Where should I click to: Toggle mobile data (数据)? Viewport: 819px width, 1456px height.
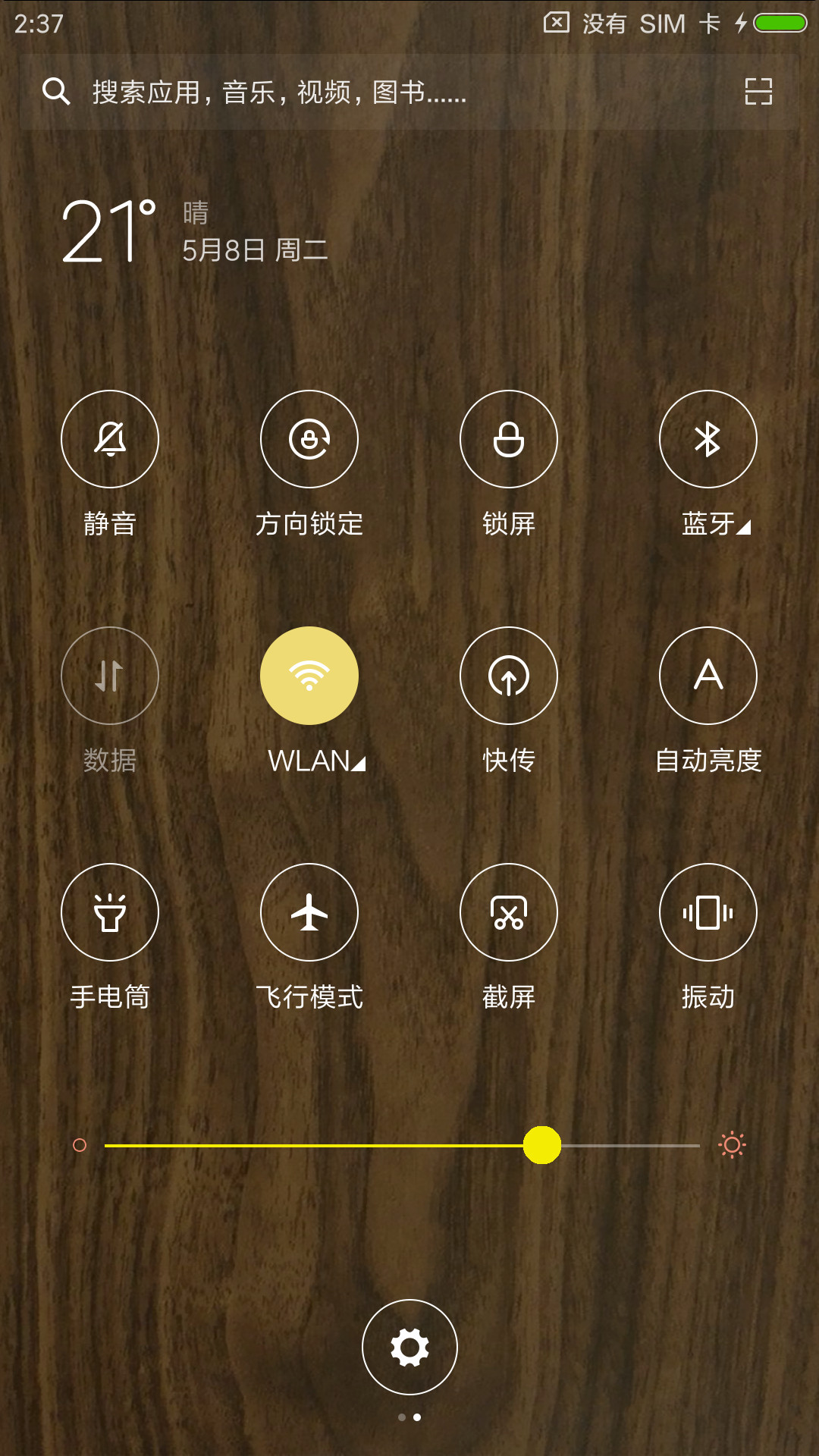110,676
